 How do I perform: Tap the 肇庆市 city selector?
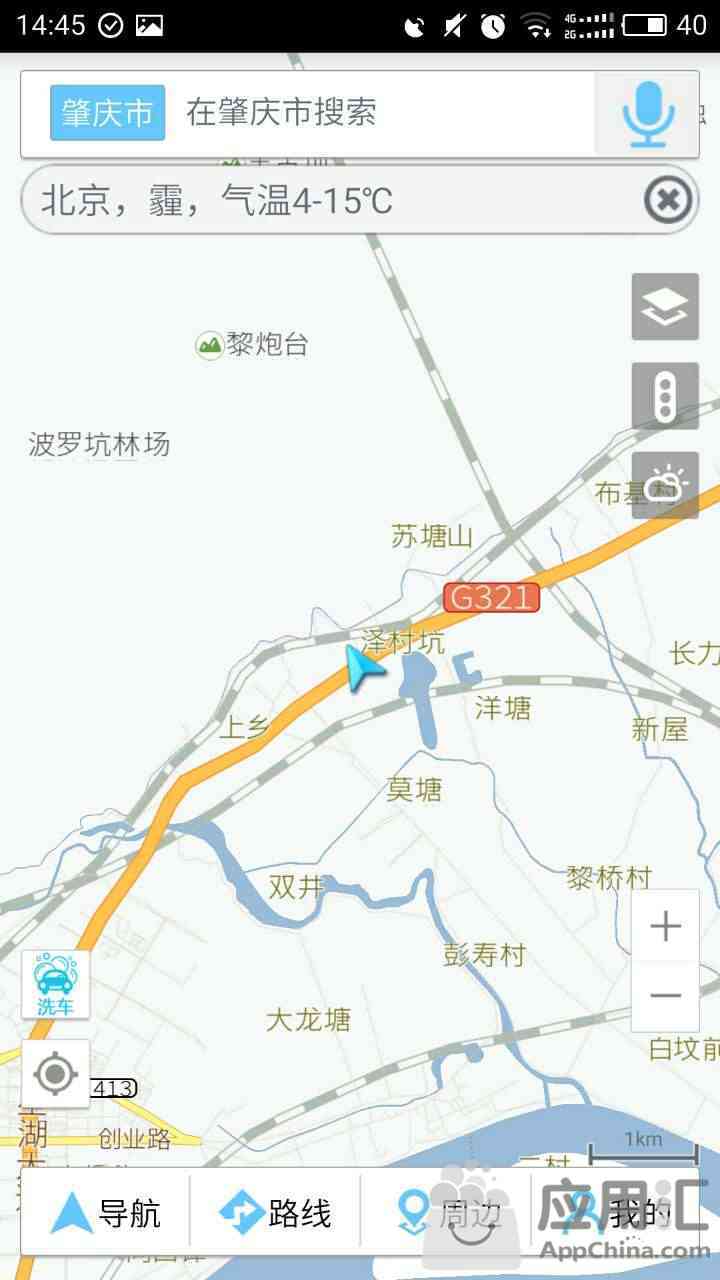pyautogui.click(x=107, y=113)
